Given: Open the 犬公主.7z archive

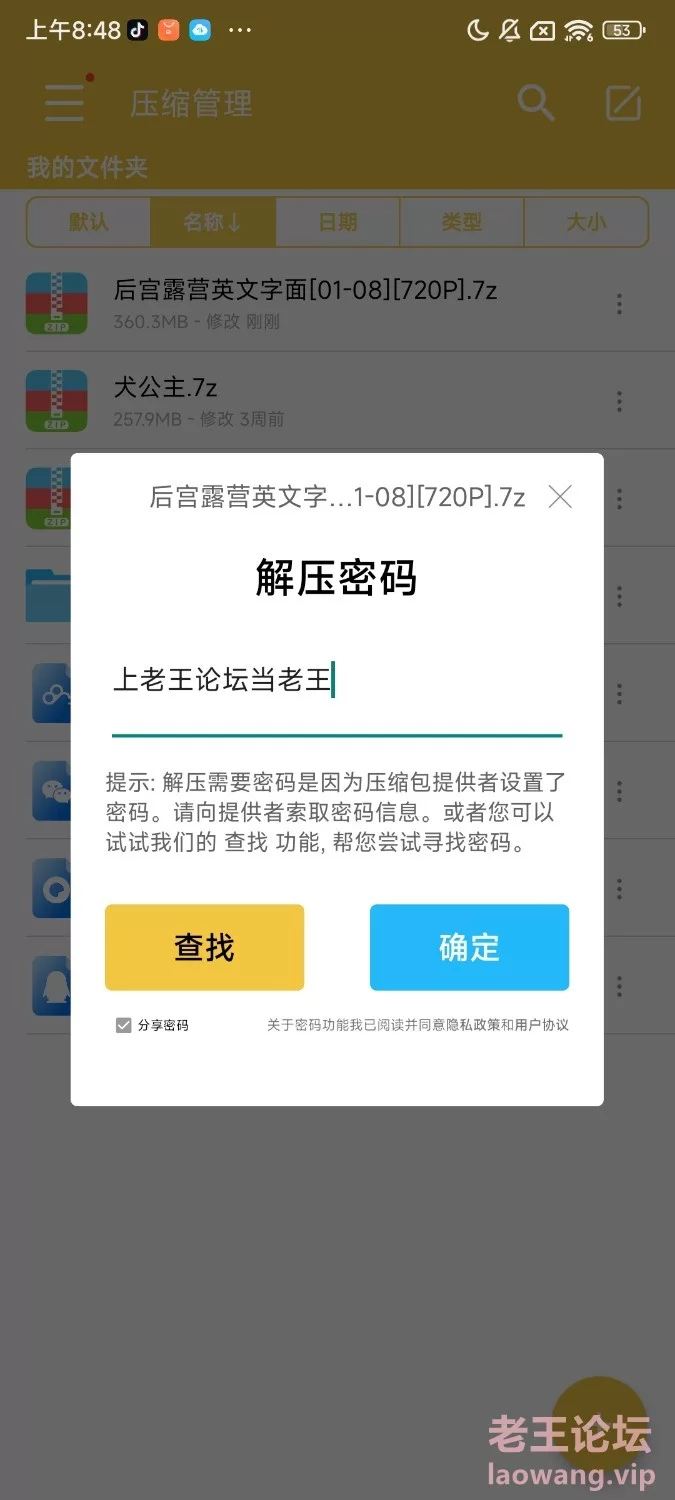Looking at the screenshot, I should (300, 401).
